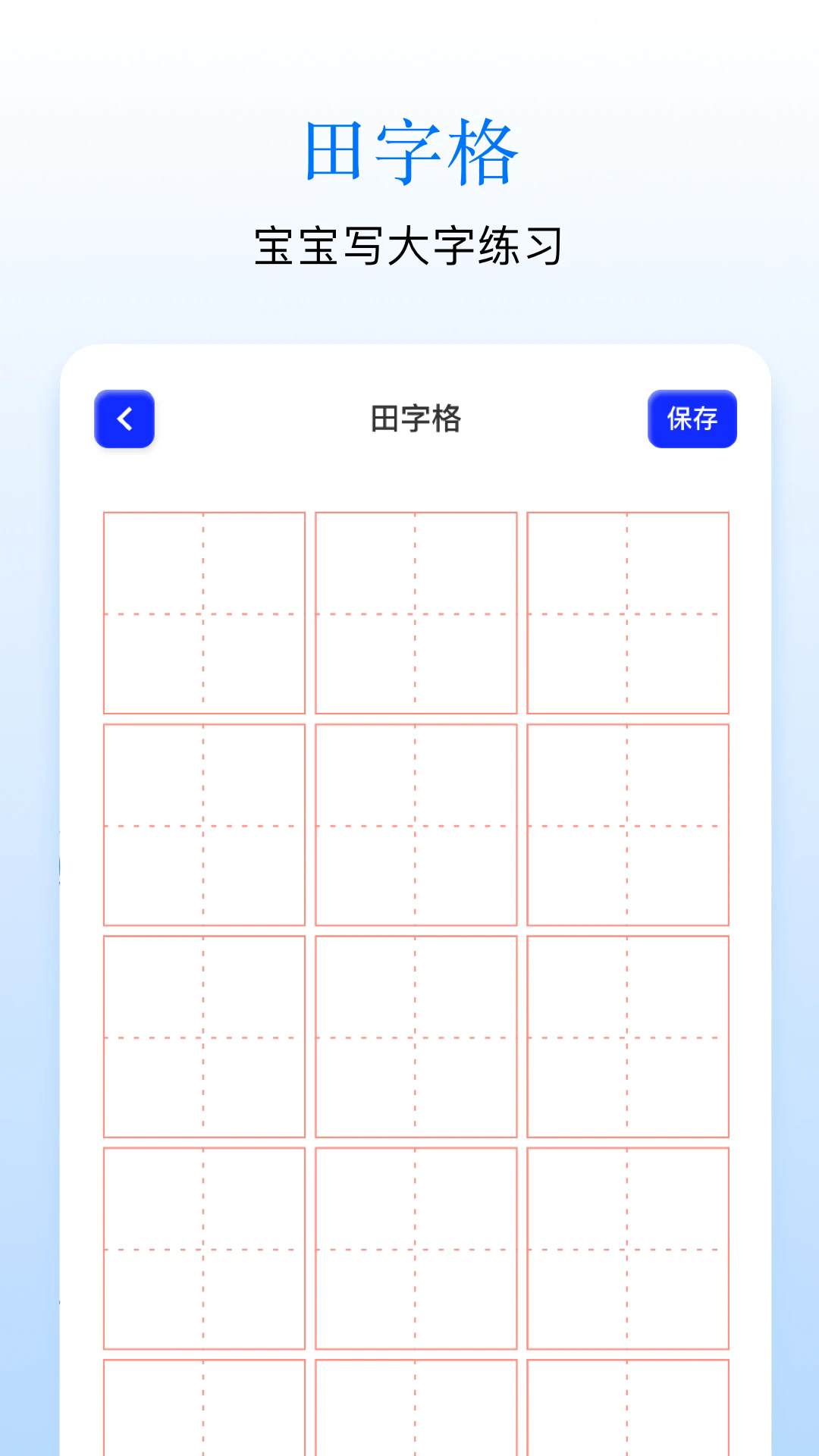The image size is (819, 1456).
Task: Click the second row left writing square
Action: pyautogui.click(x=203, y=823)
